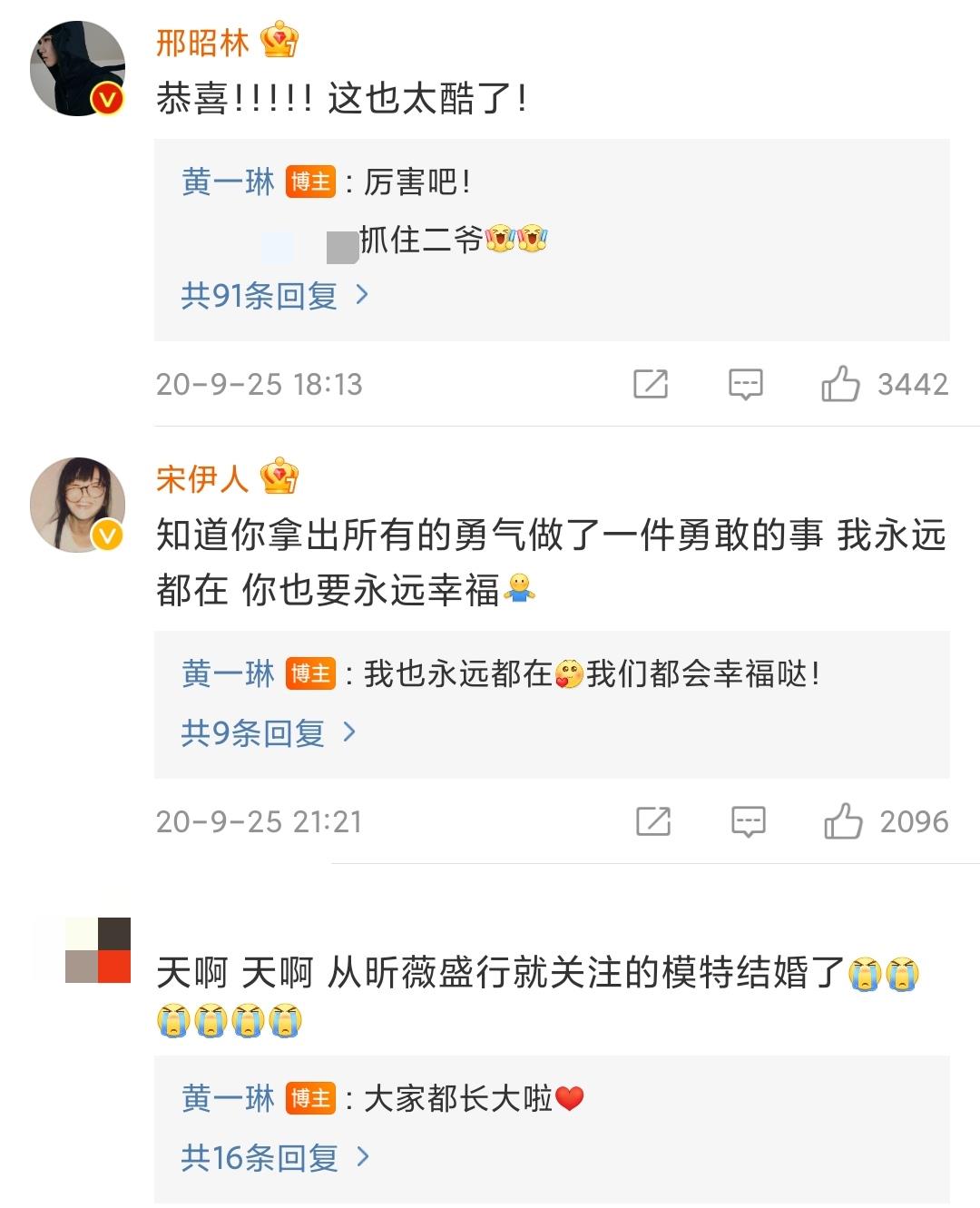Viewport: 980px width, 1208px height.
Task: Expand 共91条回复 replies
Action: pos(274,295)
